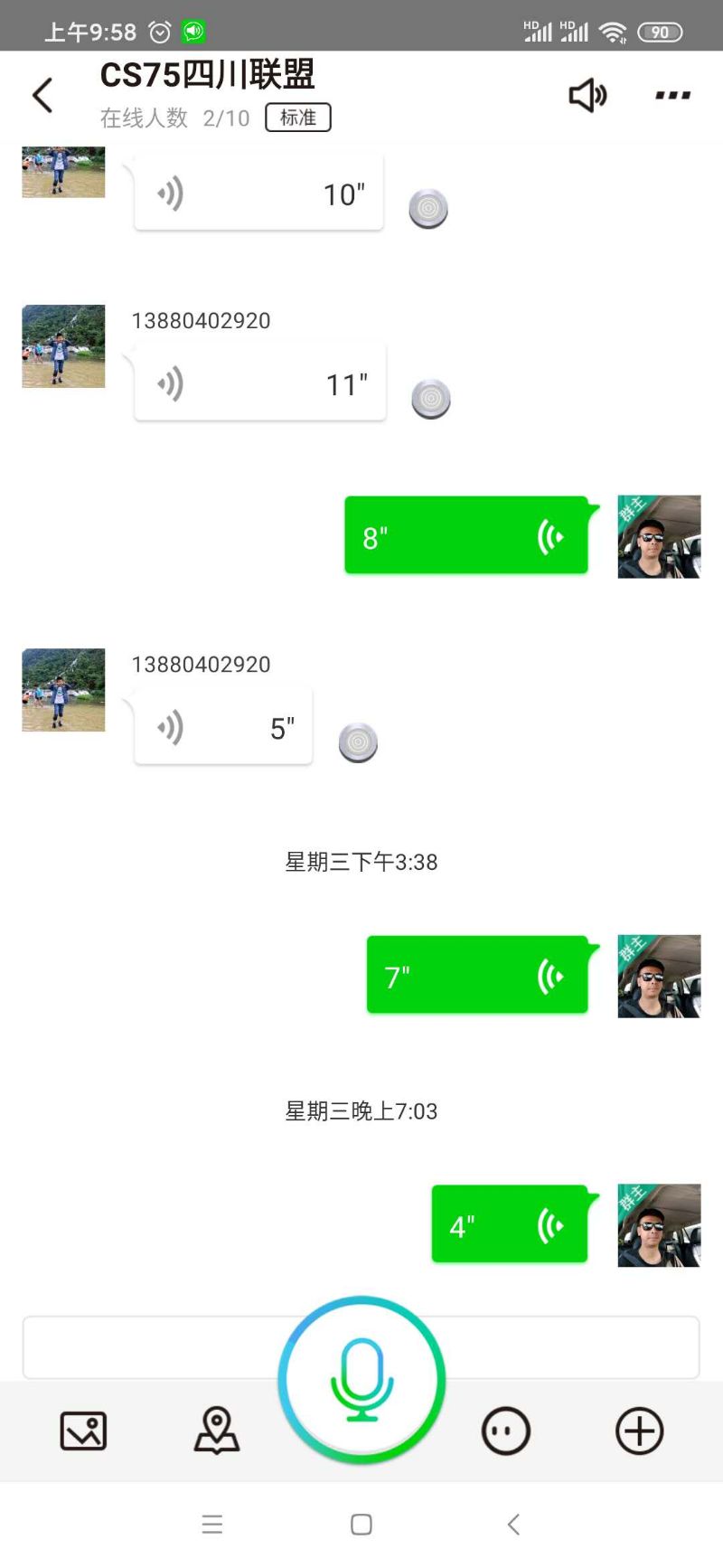The width and height of the screenshot is (723, 1568).
Task: Toggle the speaker sound icon
Action: [587, 95]
